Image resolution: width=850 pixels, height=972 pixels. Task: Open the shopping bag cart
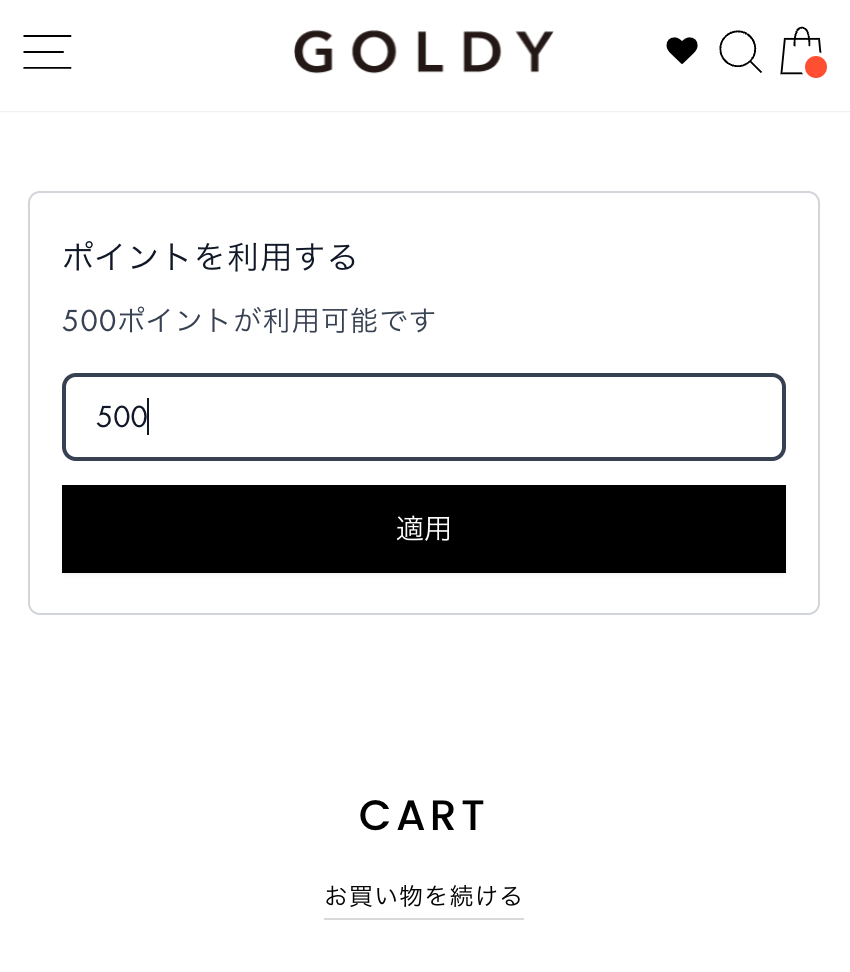(802, 52)
